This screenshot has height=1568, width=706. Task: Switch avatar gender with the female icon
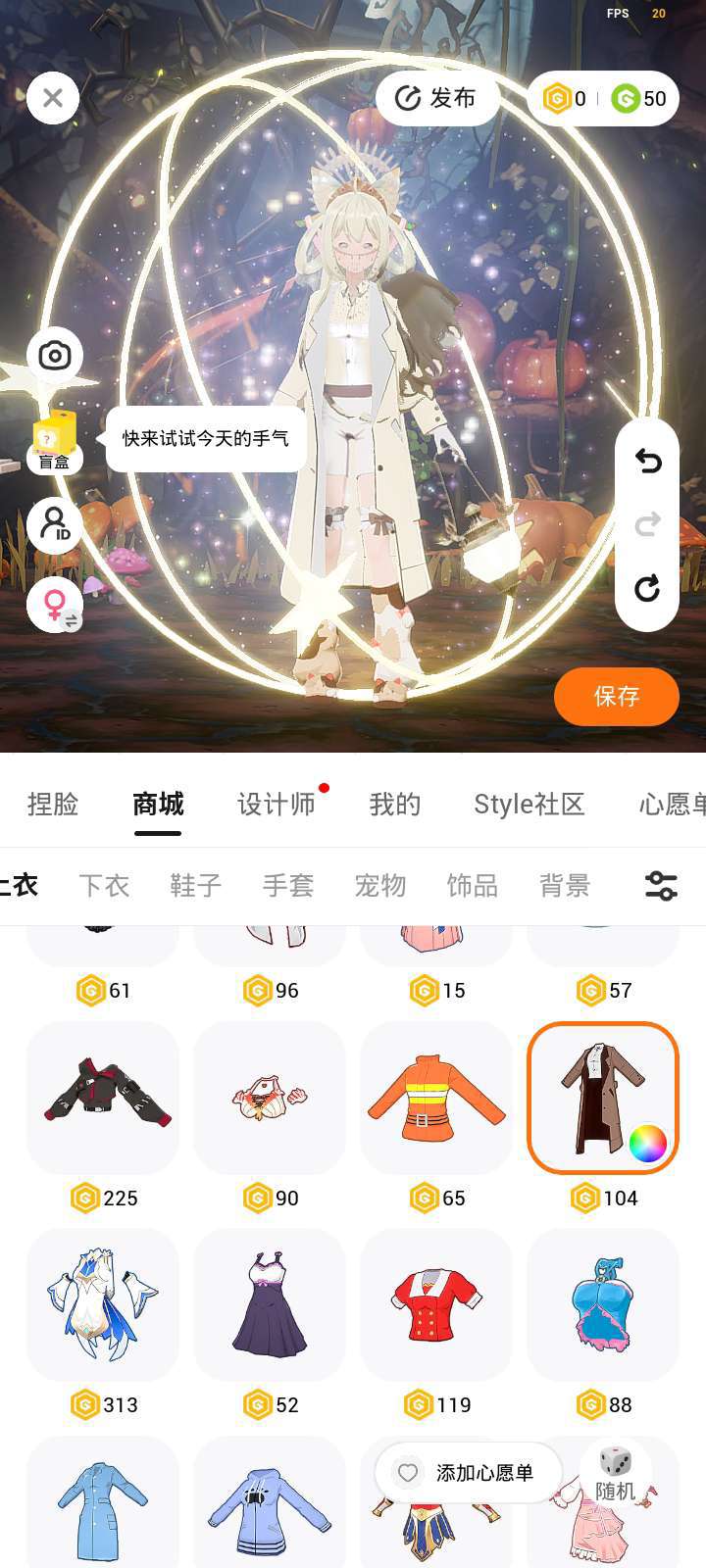[x=55, y=605]
